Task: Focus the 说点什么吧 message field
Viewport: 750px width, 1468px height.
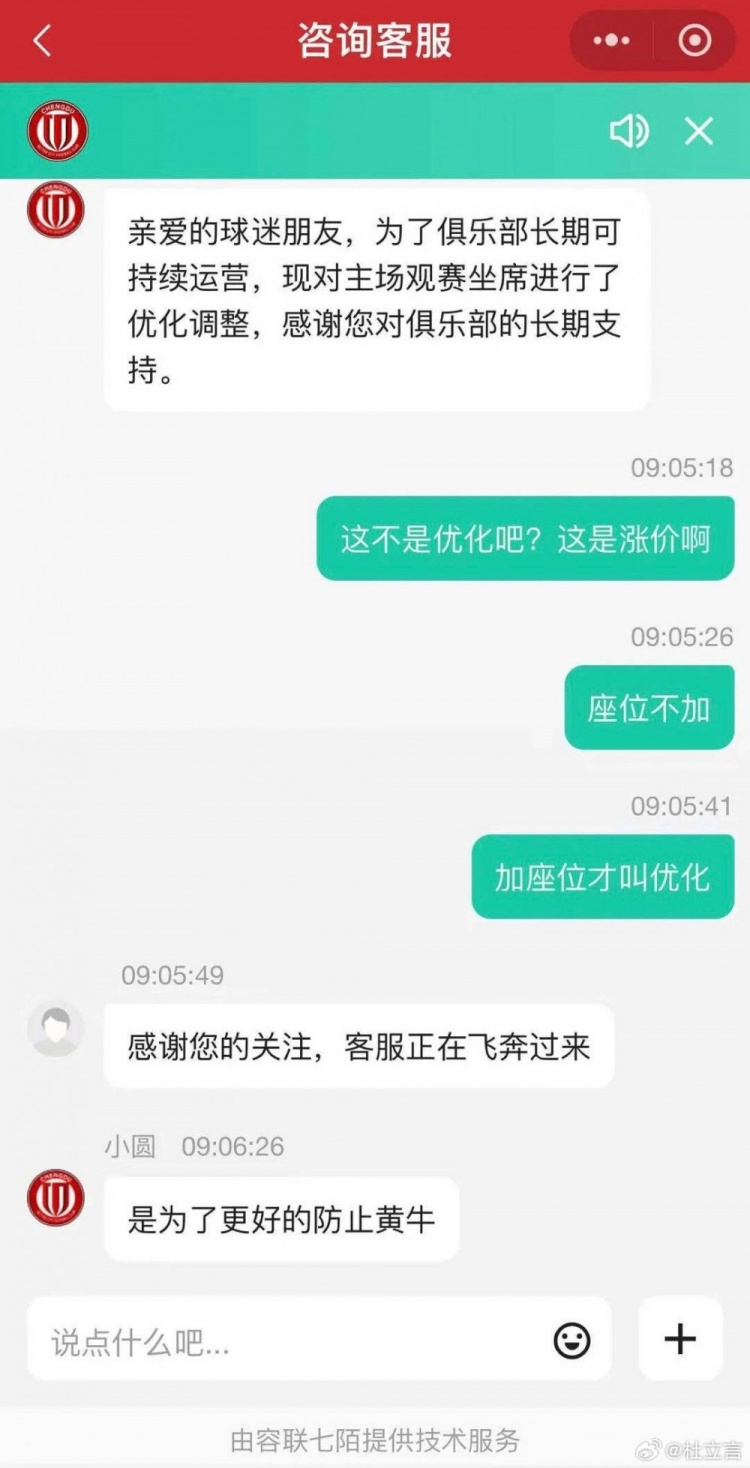Action: [290, 1341]
